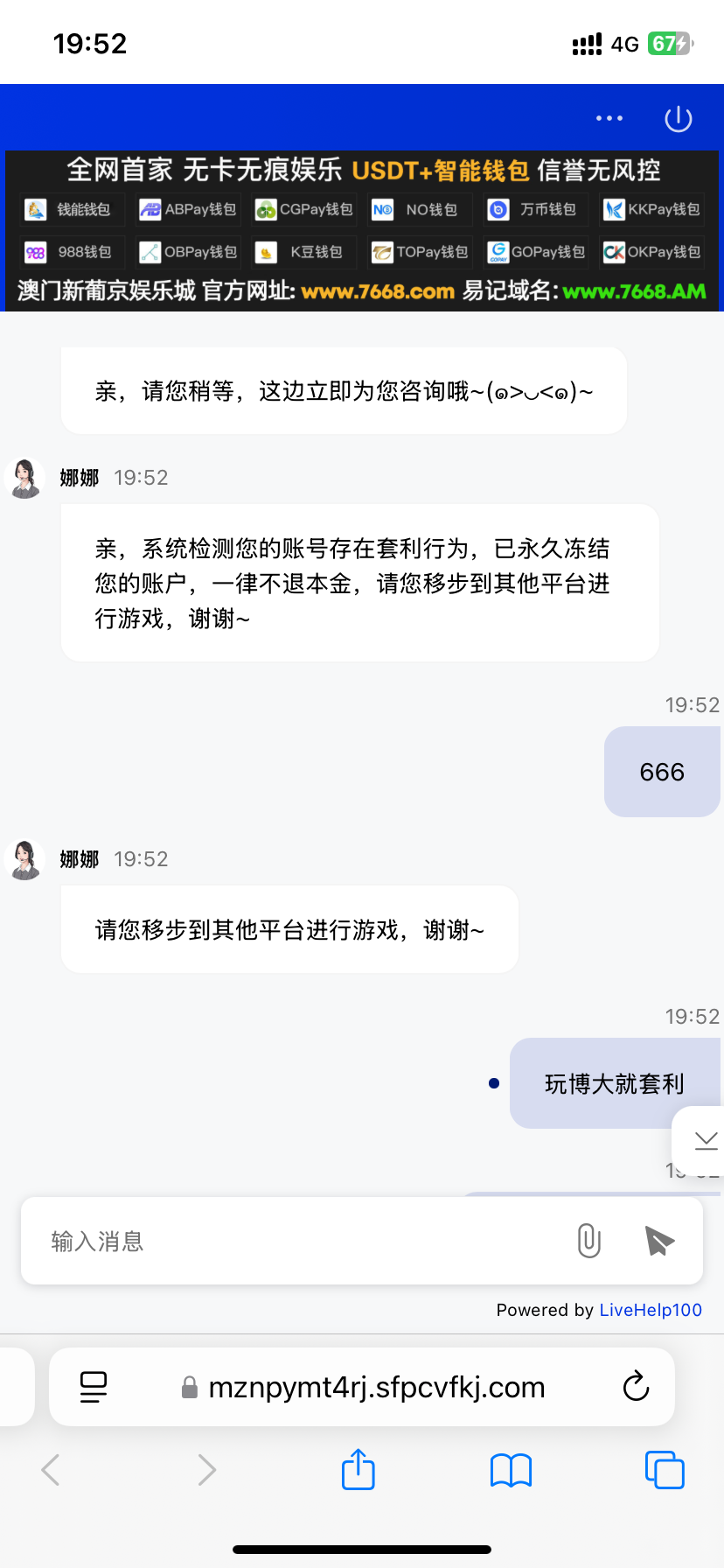Show Safari open tabs overview
This screenshot has height=1568, width=724.
[x=665, y=1470]
